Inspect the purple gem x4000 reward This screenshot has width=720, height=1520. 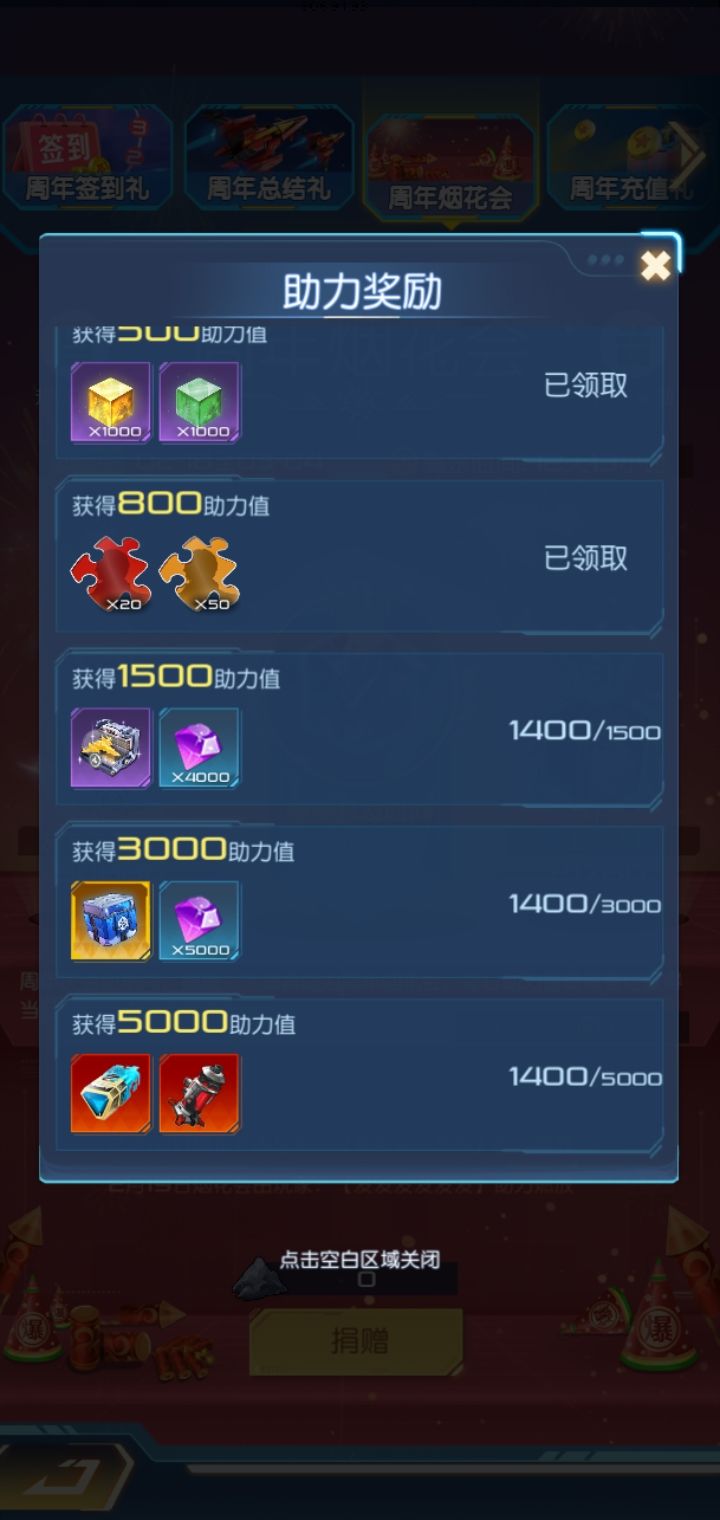pyautogui.click(x=199, y=748)
